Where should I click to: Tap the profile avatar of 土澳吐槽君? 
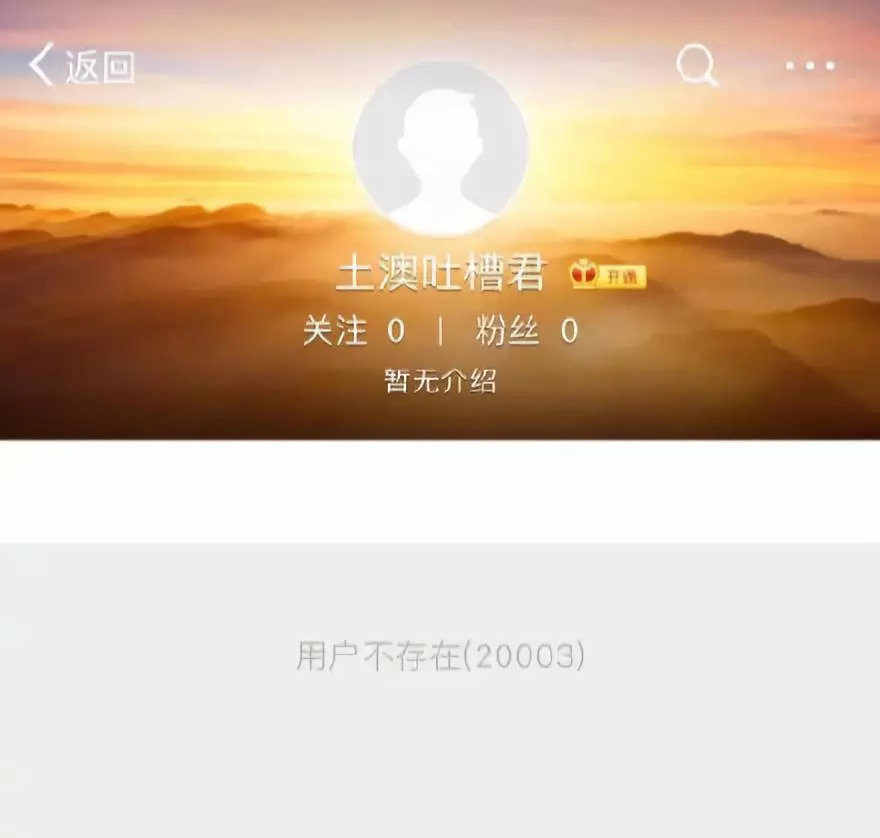point(440,148)
